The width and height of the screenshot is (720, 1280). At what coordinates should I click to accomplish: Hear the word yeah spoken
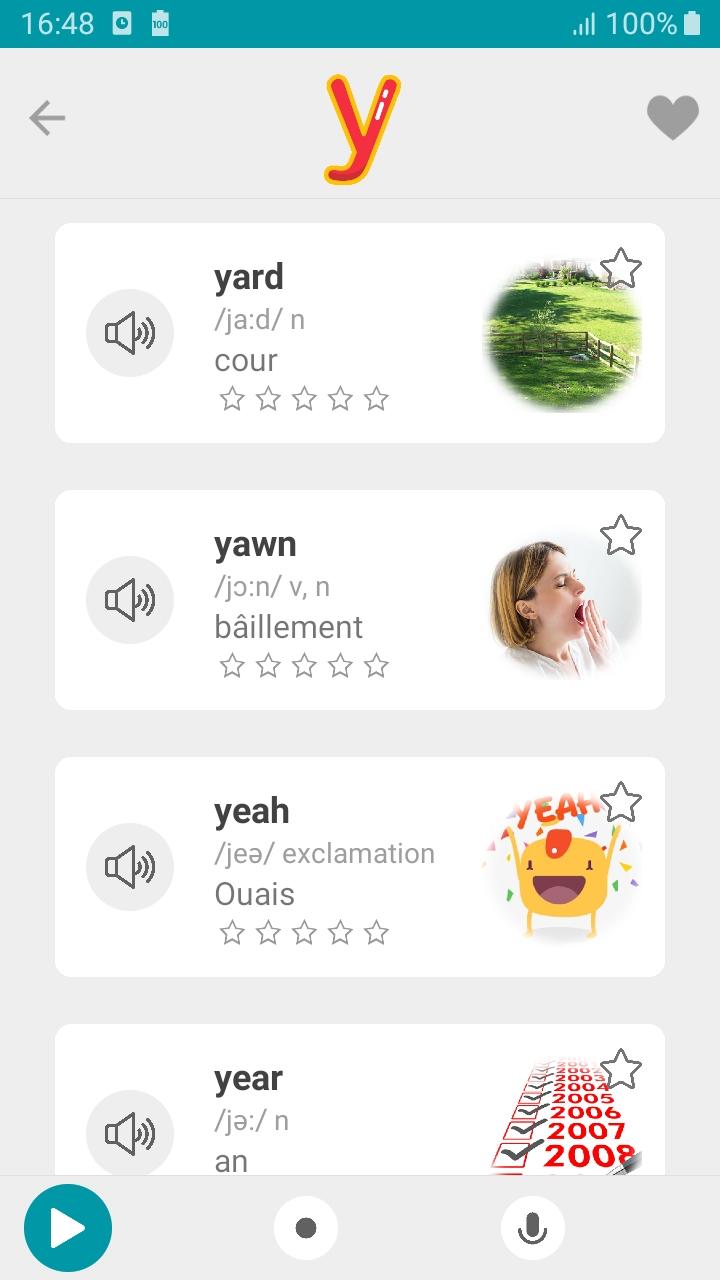(x=130, y=867)
